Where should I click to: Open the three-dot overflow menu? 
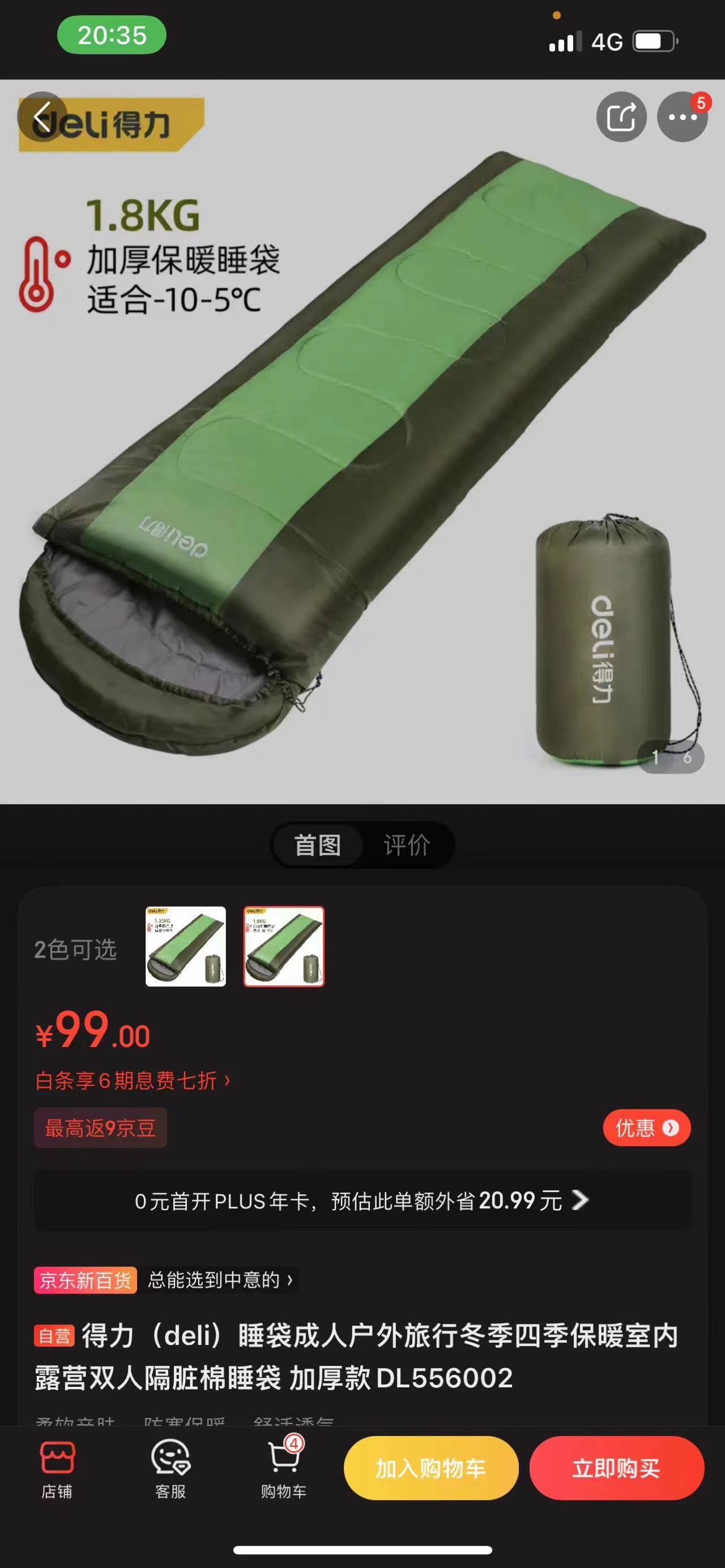pos(682,117)
